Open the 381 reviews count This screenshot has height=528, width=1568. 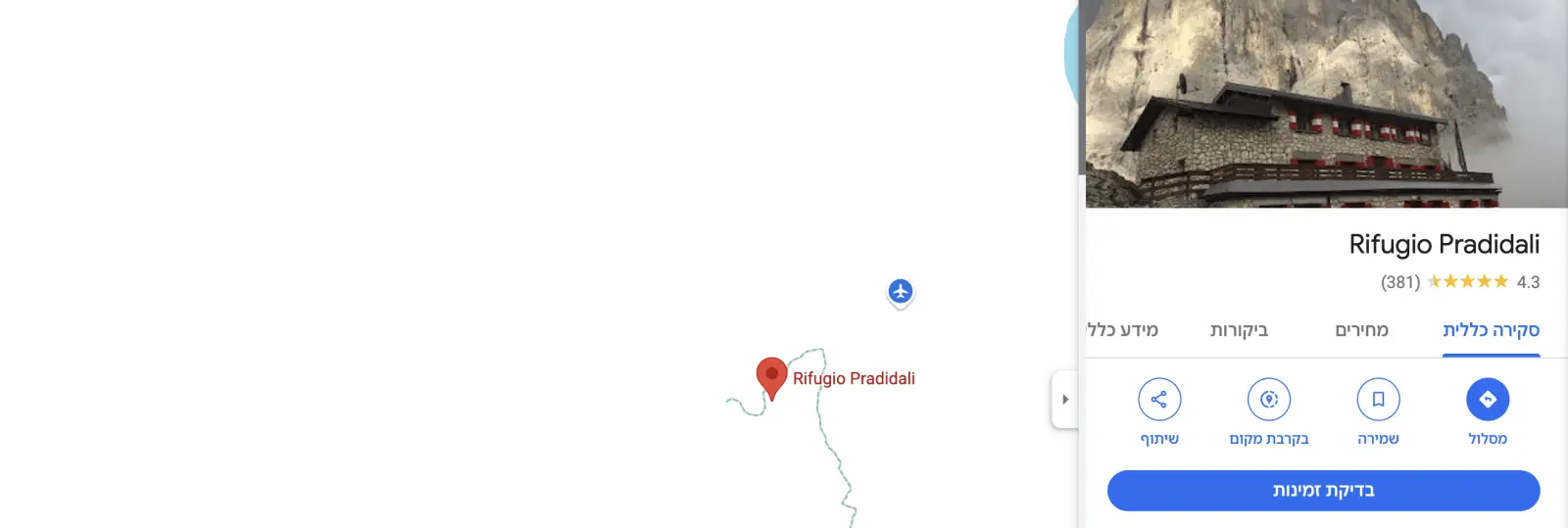pyautogui.click(x=1400, y=282)
